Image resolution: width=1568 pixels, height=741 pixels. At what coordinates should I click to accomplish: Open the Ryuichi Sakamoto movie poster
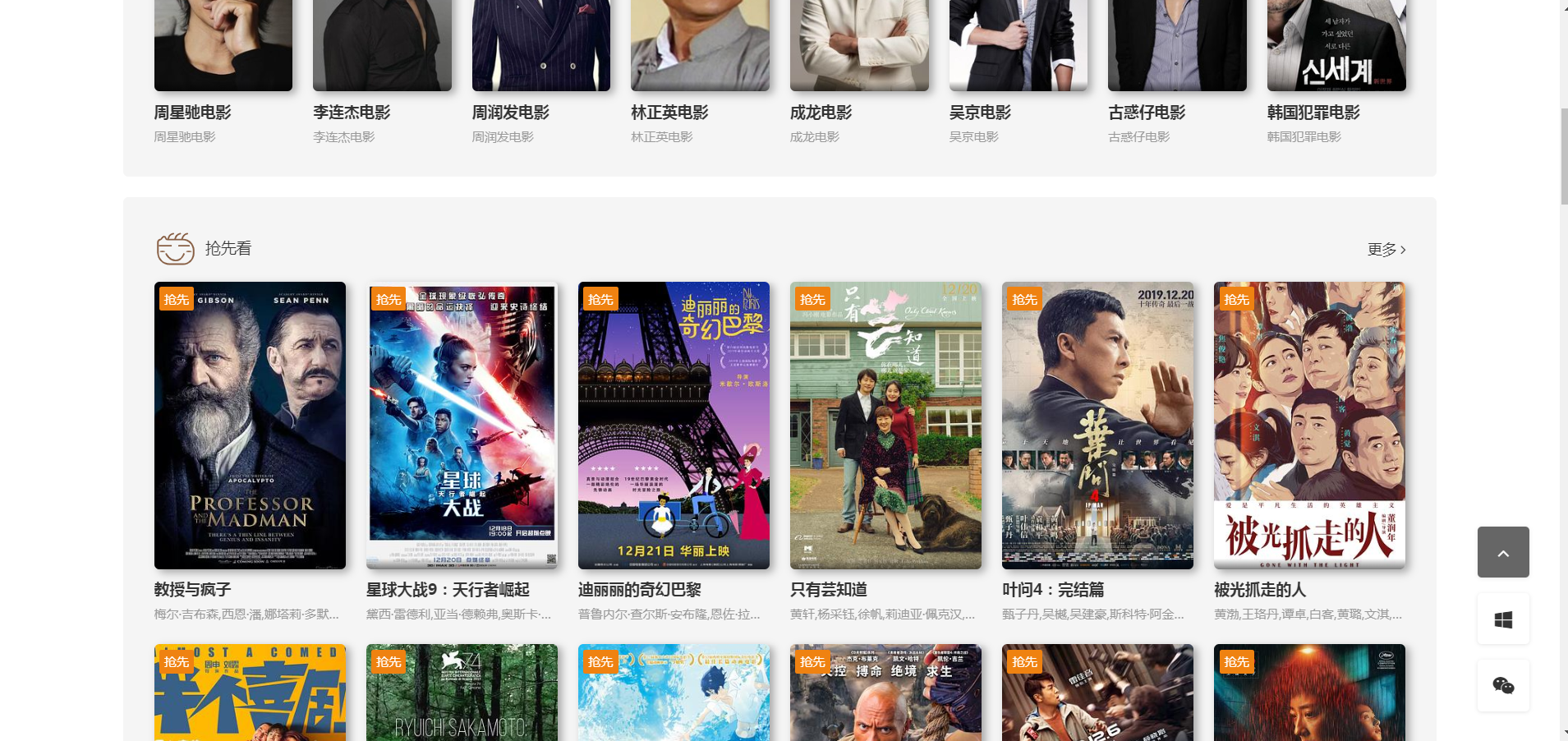coord(462,694)
